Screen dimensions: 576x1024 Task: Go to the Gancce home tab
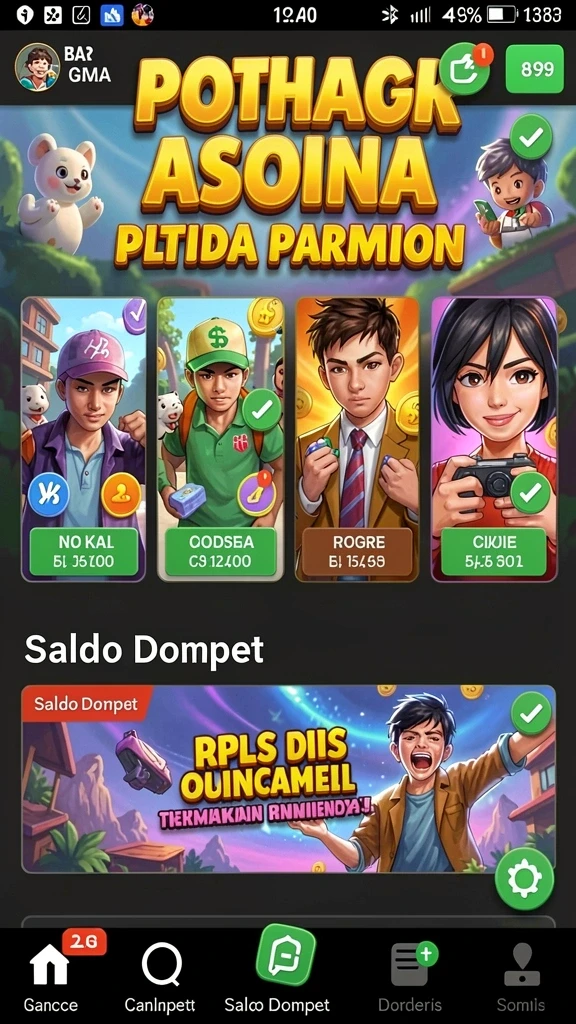pos(50,975)
